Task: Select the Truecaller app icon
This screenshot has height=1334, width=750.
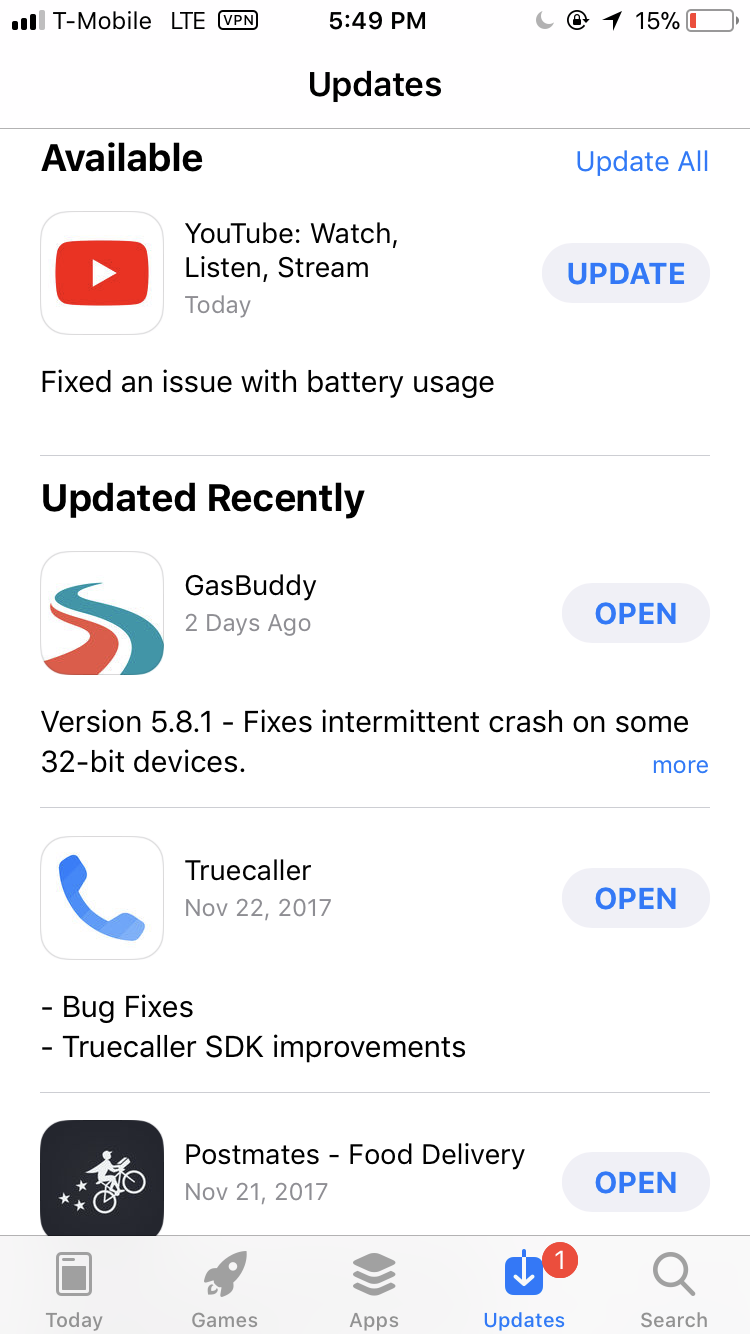Action: pos(102,898)
